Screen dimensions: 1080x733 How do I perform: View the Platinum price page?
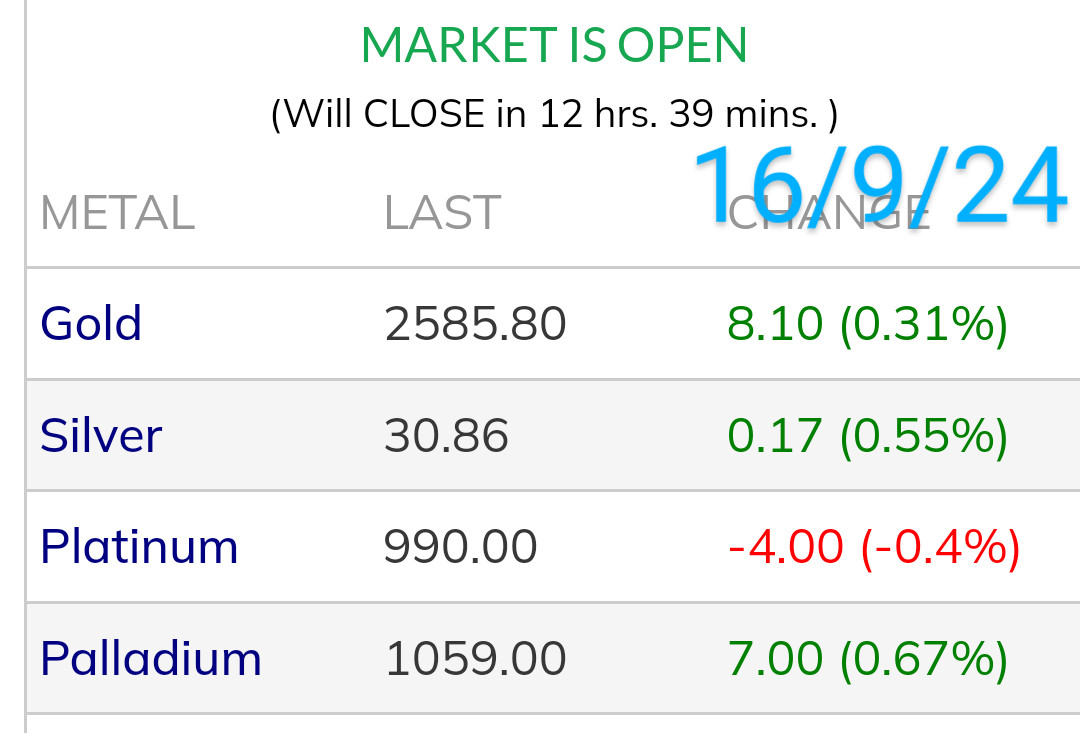(x=139, y=547)
